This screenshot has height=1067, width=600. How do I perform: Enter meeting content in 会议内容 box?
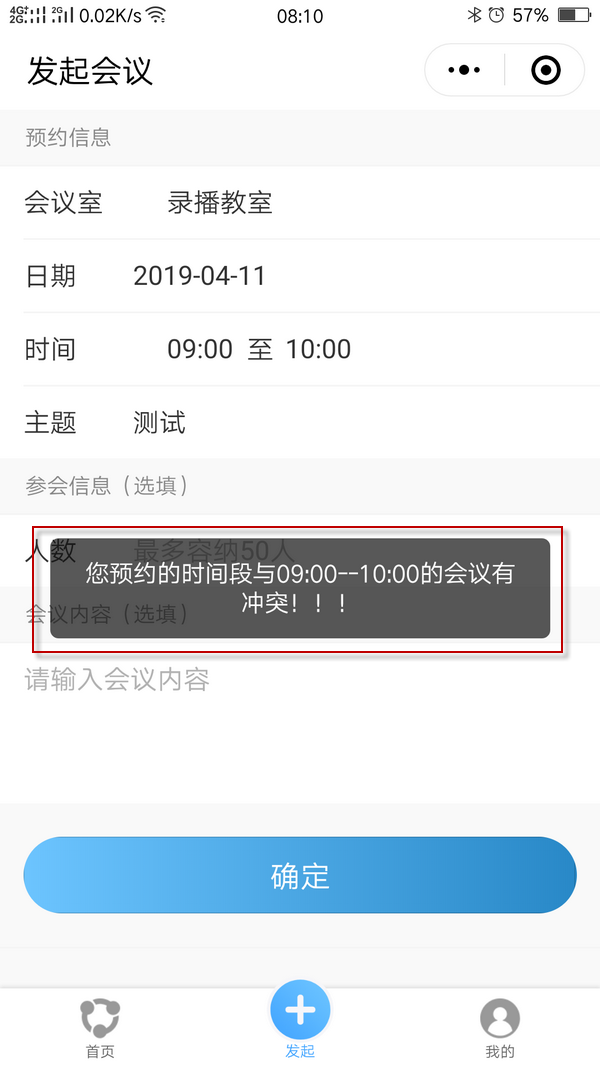[300, 720]
